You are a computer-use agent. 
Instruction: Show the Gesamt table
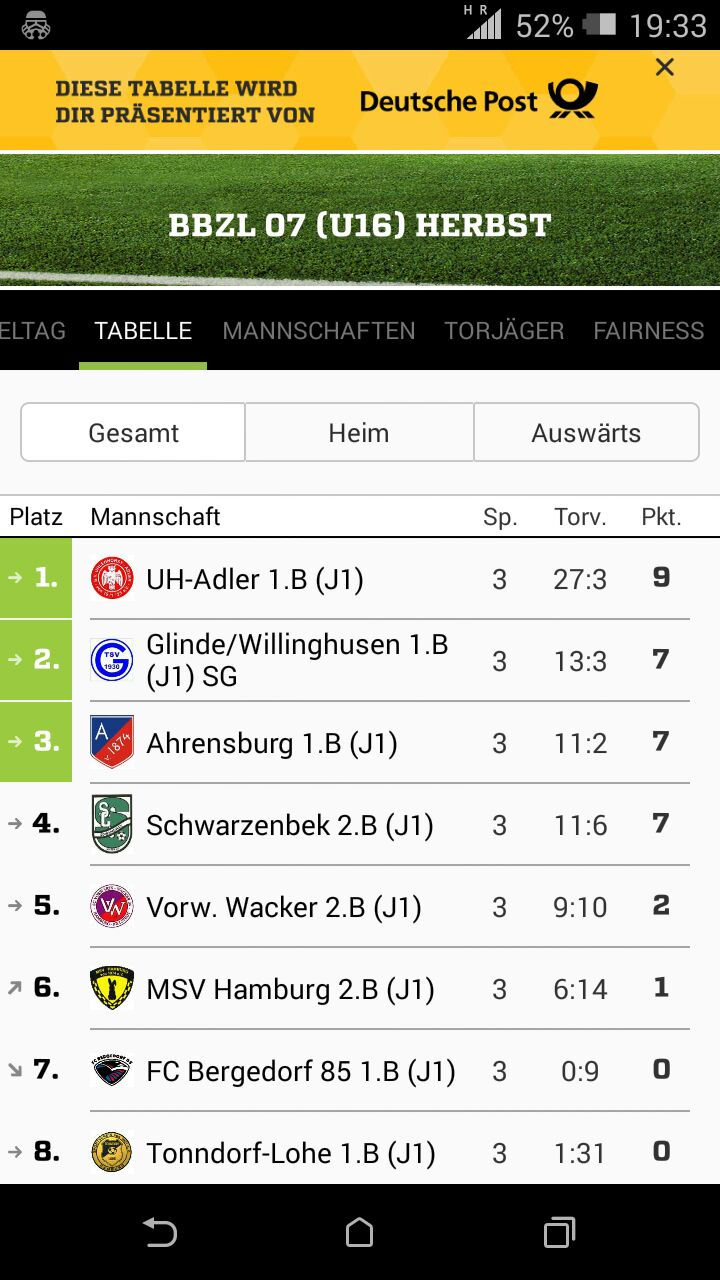pyautogui.click(x=133, y=433)
